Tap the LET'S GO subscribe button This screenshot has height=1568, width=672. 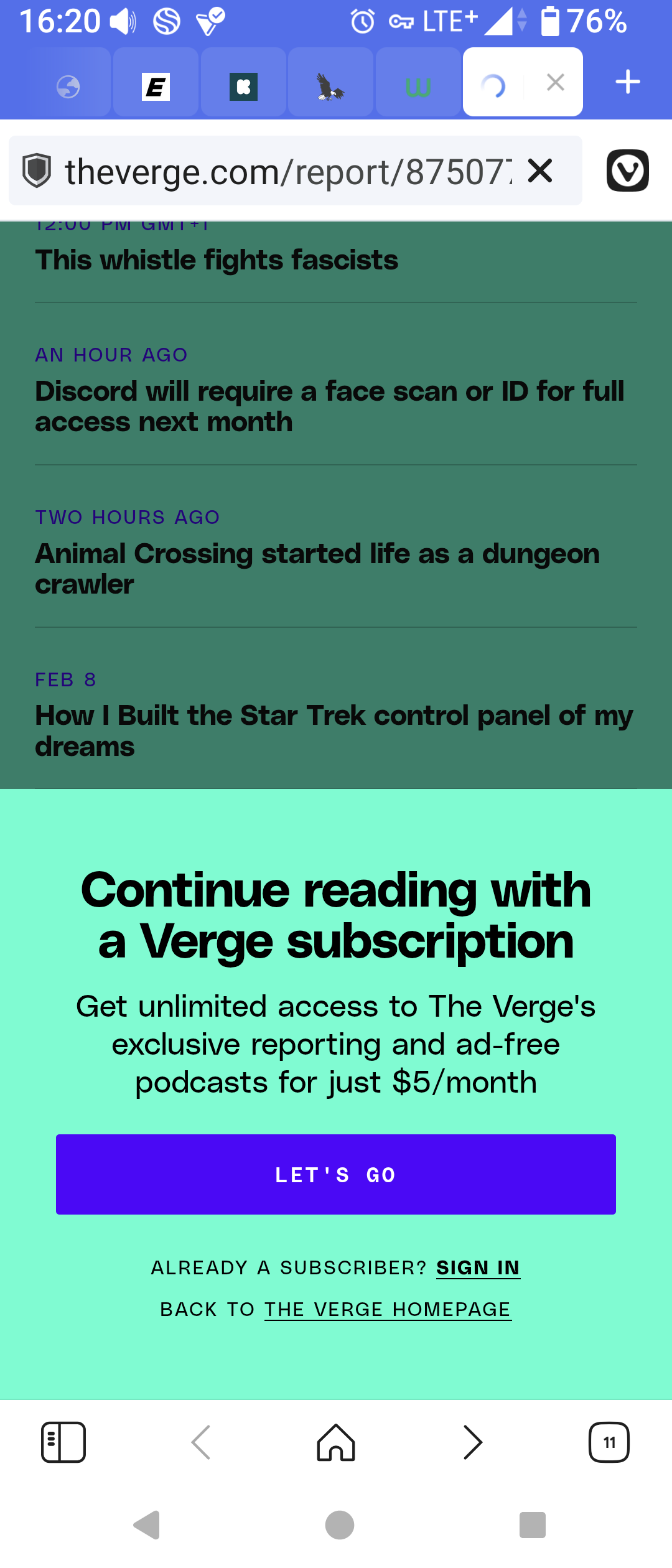336,1174
